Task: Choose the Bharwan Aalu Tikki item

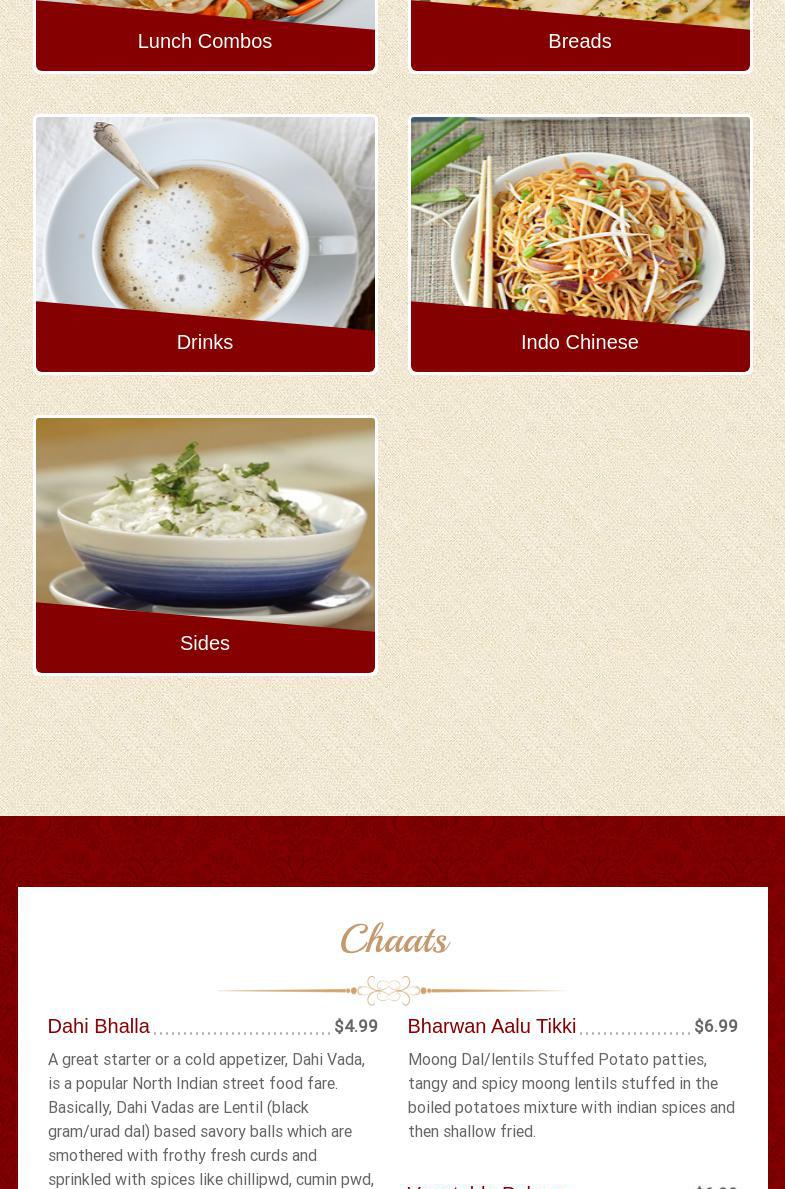Action: 492,1026
